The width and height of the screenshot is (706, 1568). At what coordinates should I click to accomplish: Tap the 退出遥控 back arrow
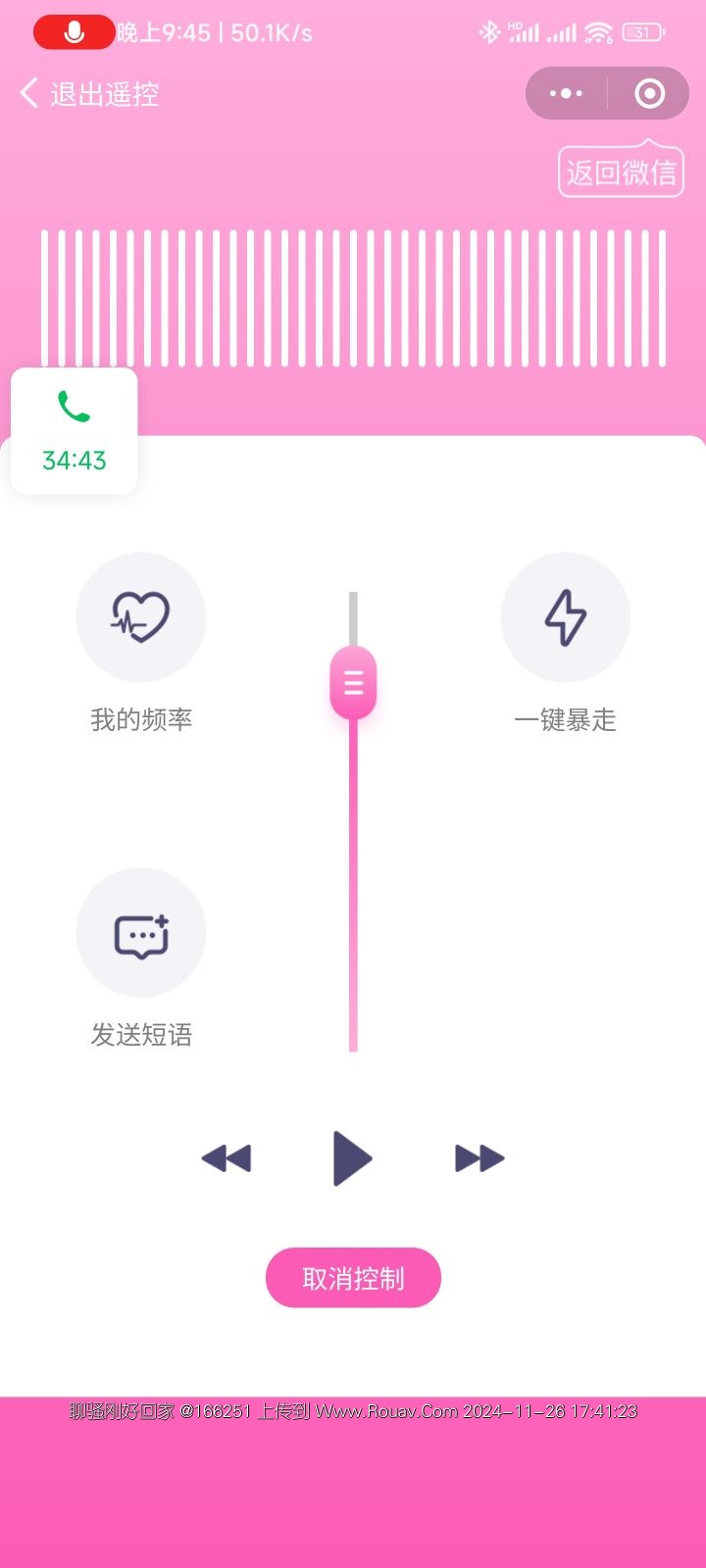pyautogui.click(x=29, y=94)
